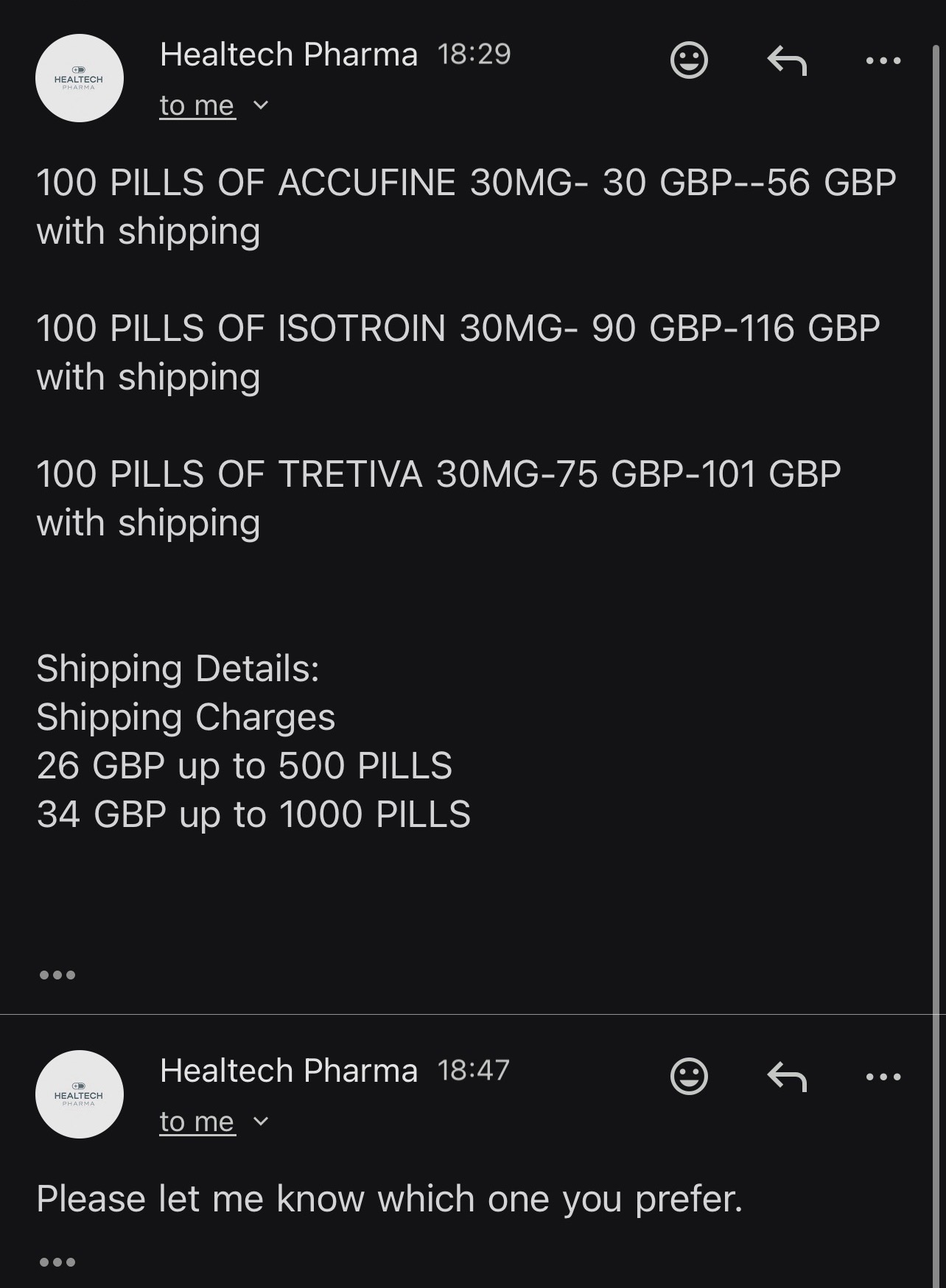Reply to the 18:29 email
This screenshot has height=1288, width=946.
click(787, 60)
